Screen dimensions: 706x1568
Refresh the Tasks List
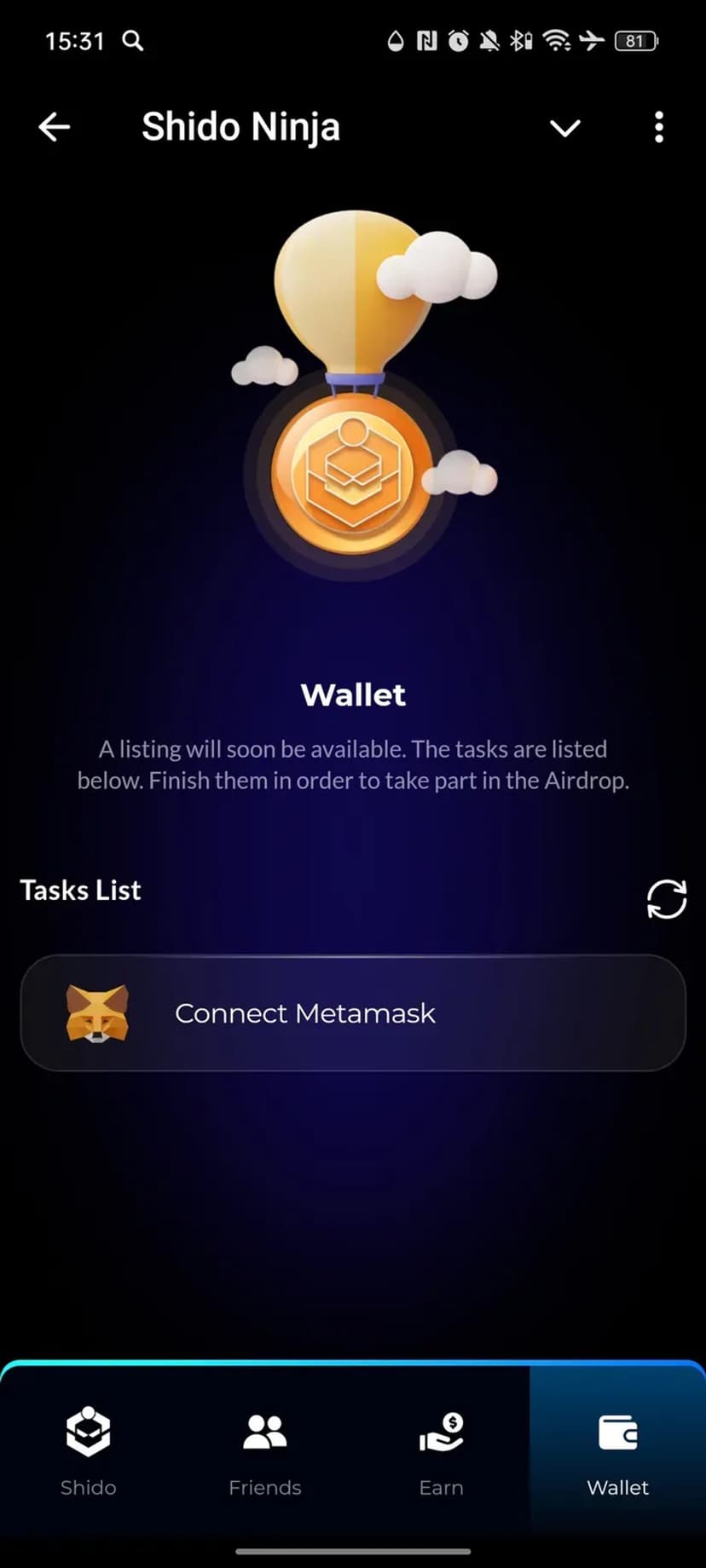[x=666, y=899]
